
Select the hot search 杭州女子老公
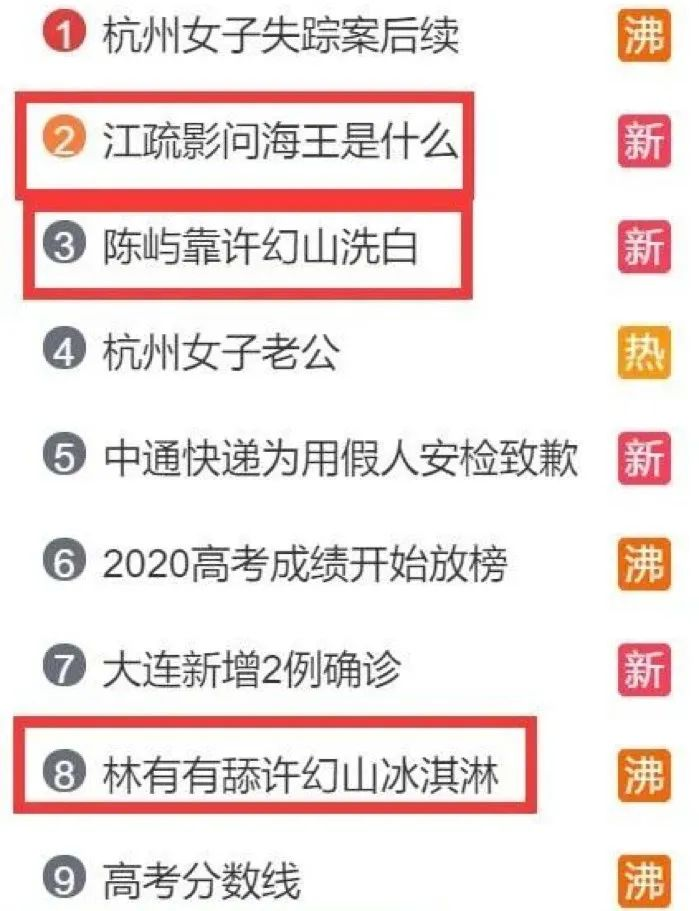(x=221, y=352)
